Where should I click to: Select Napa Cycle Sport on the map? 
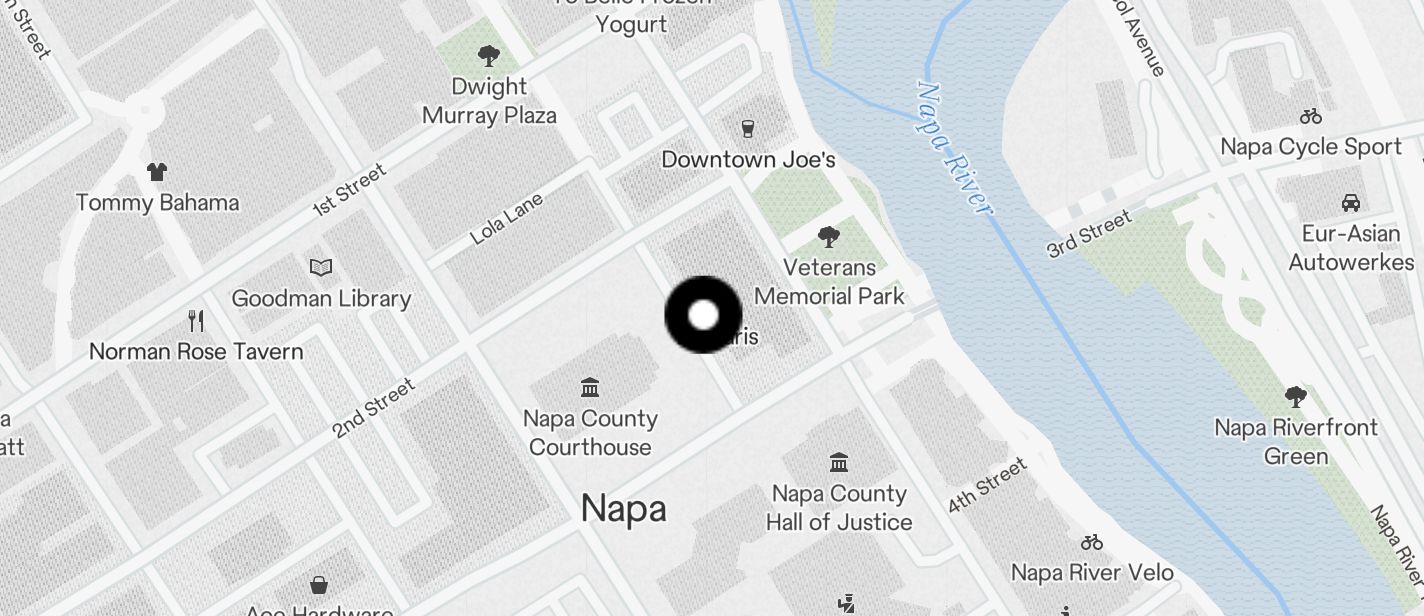[x=1310, y=117]
